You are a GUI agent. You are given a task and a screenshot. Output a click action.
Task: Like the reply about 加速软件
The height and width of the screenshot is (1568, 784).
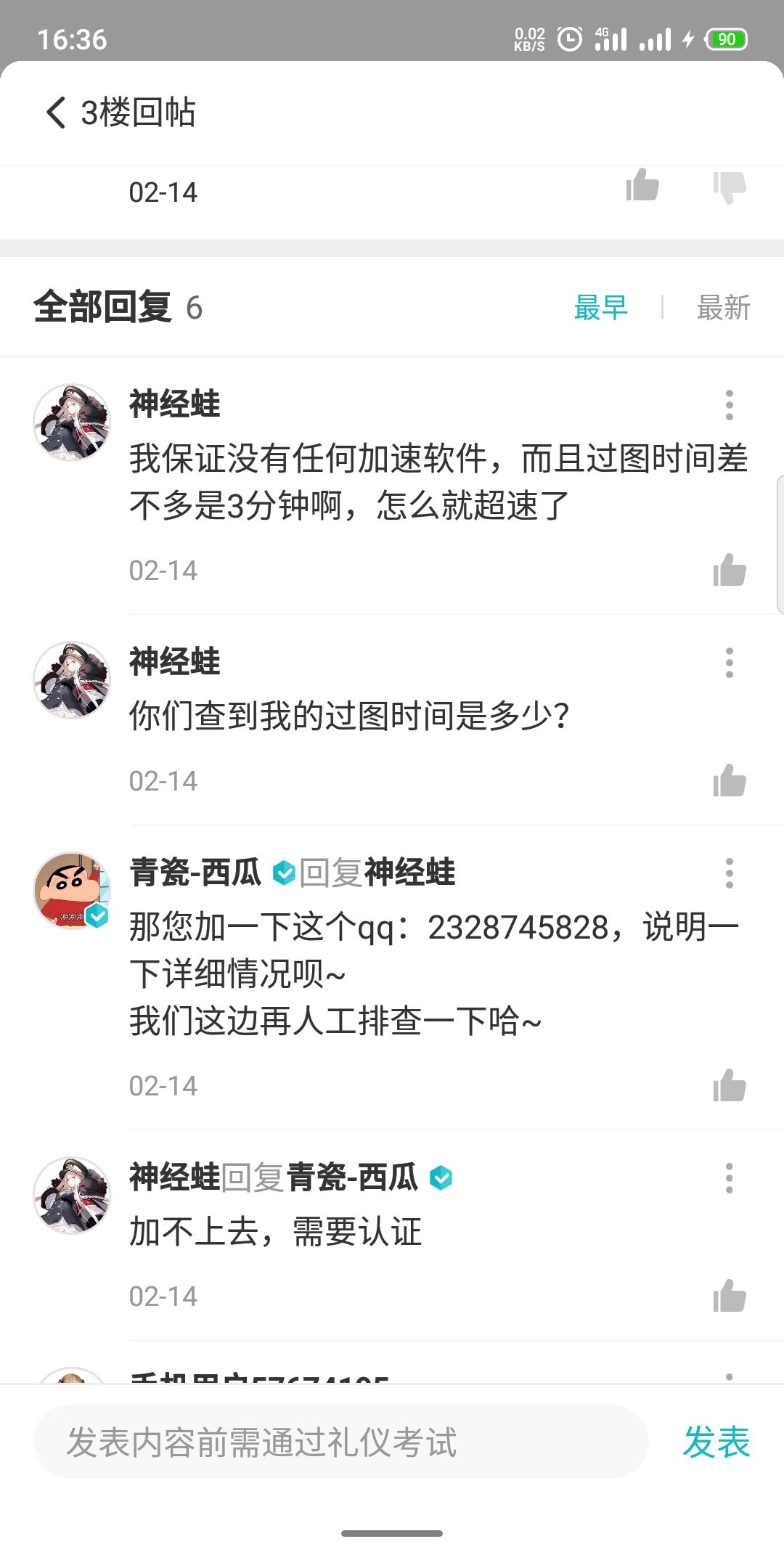coord(729,571)
